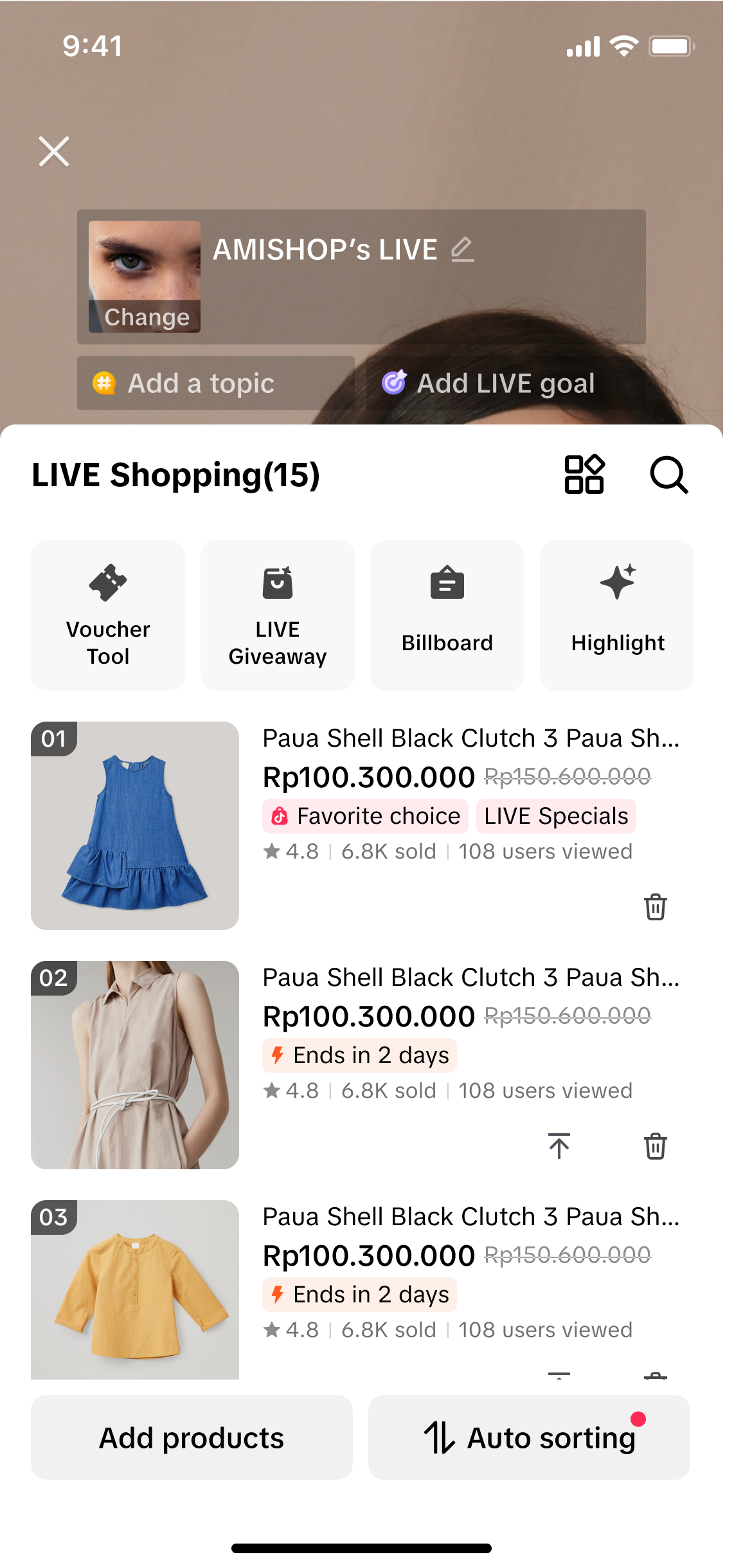Delete product 02 from the list
The width and height of the screenshot is (743, 1568).
tap(655, 1146)
